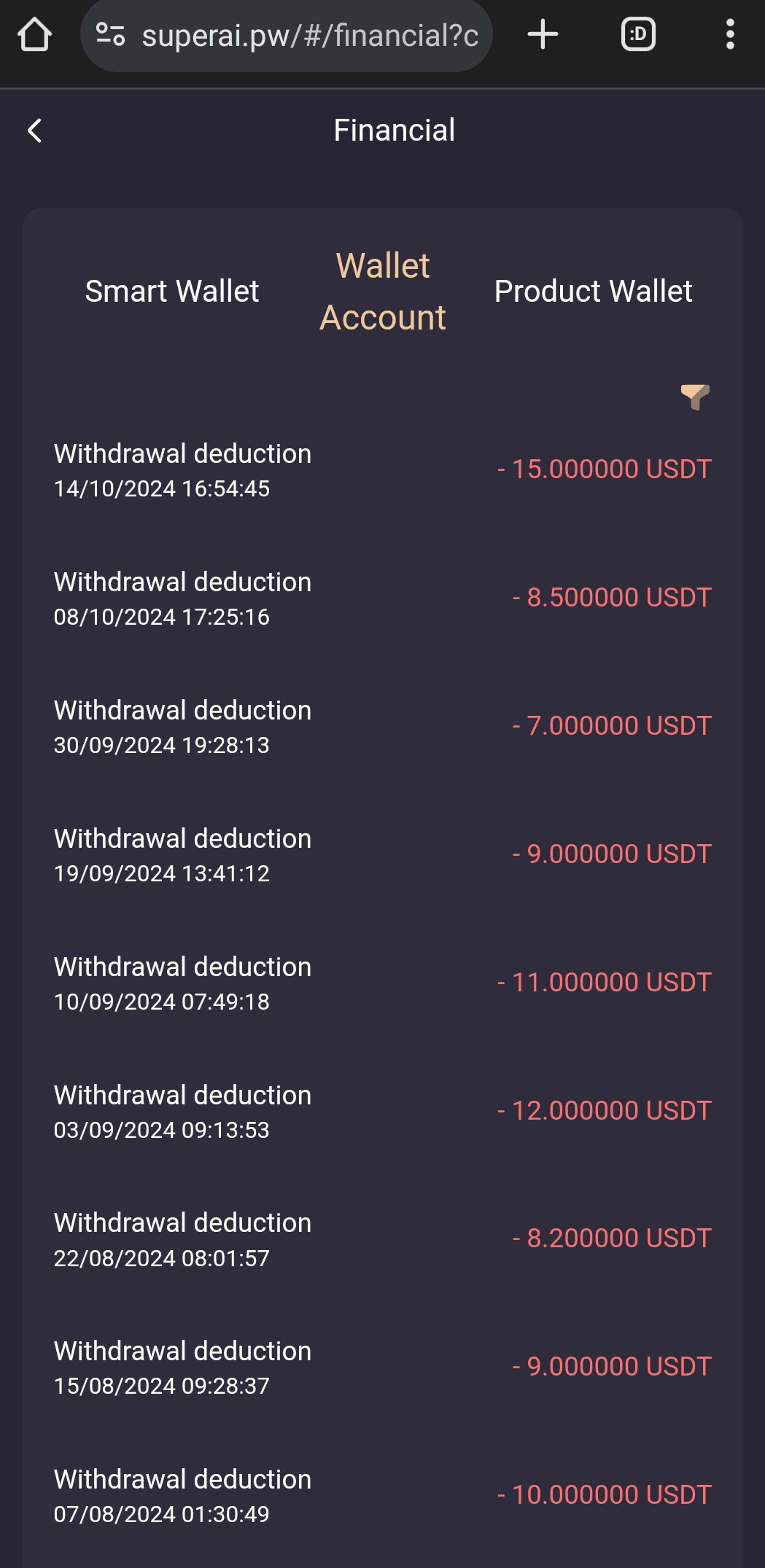765x1568 pixels.
Task: Open a new browser tab
Action: coord(543,34)
